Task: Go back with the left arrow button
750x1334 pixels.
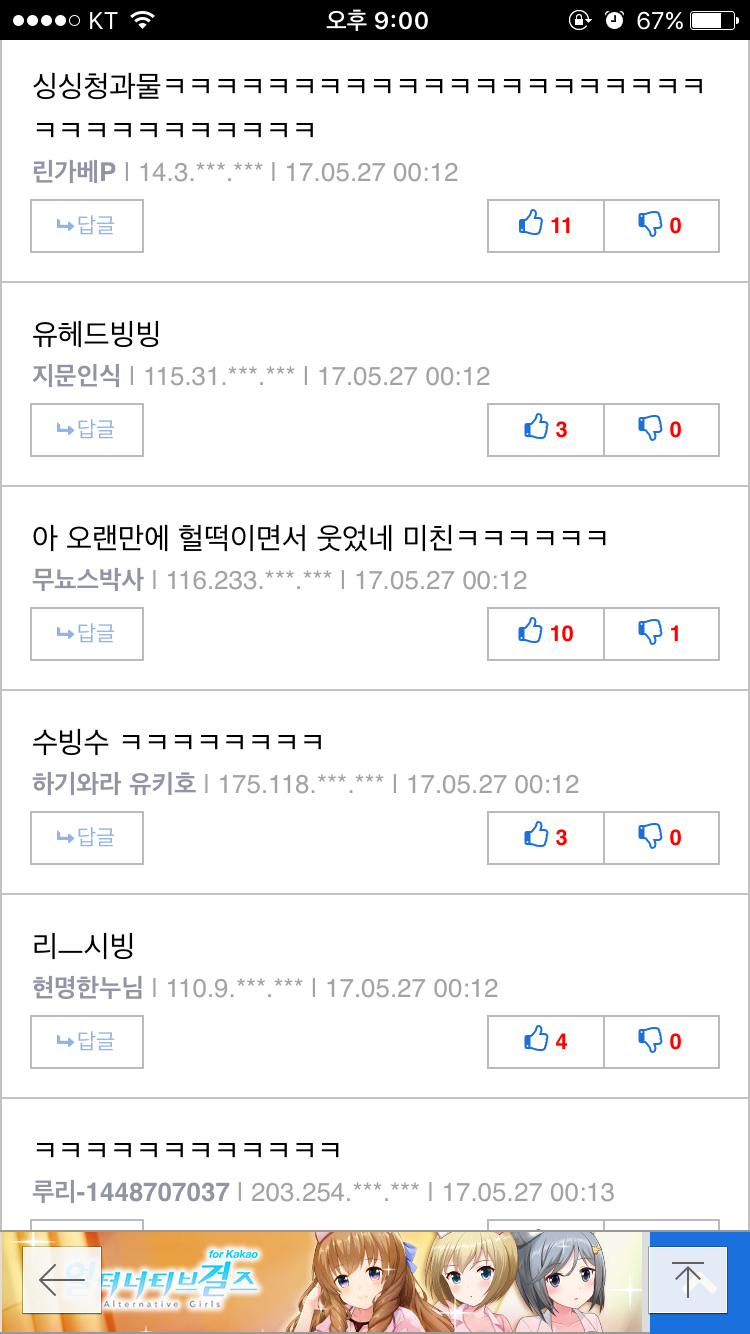Action: [62, 1280]
